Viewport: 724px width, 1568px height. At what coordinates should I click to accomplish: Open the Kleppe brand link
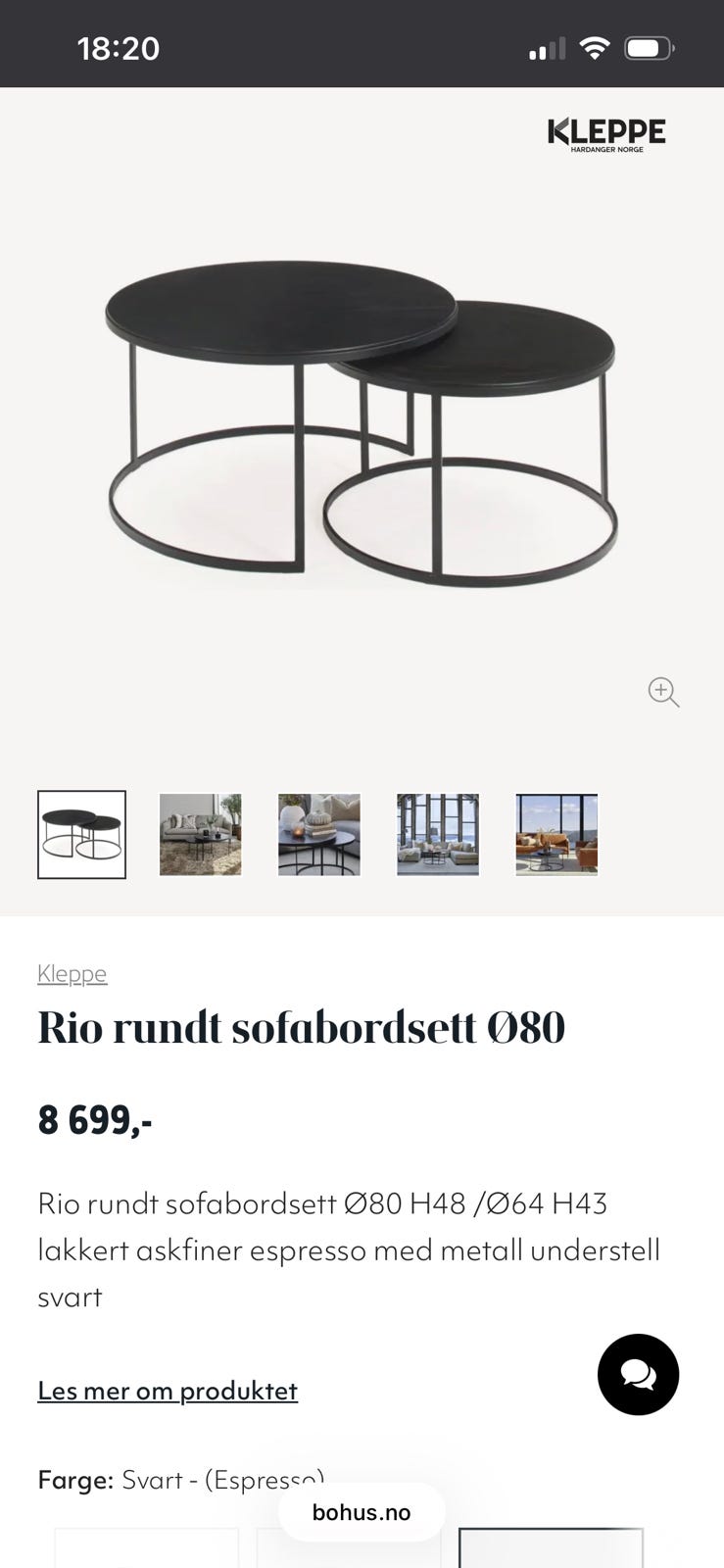[72, 973]
